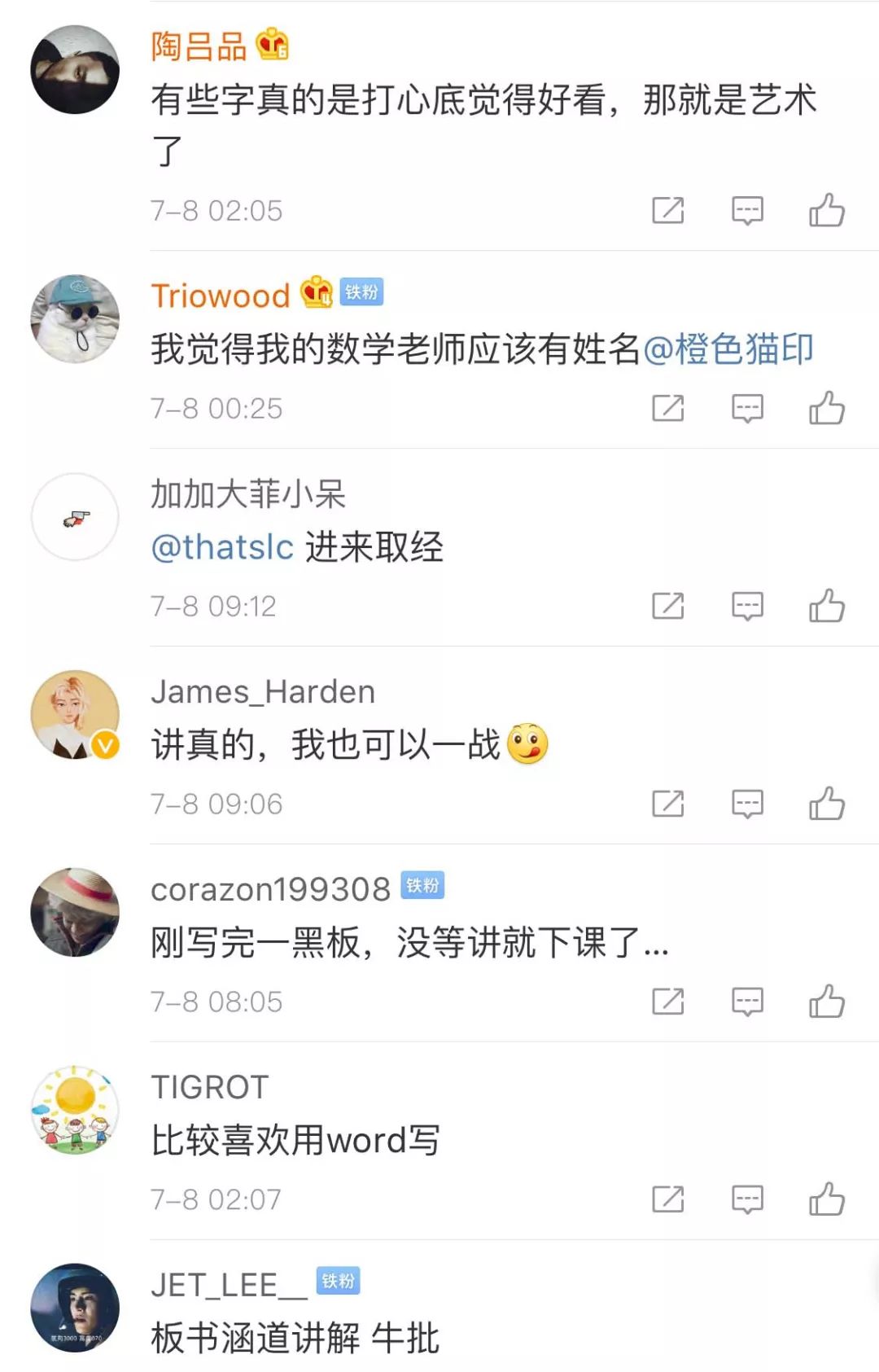Open the @thatslc mention link
This screenshot has height=1372, width=879.
tap(222, 547)
